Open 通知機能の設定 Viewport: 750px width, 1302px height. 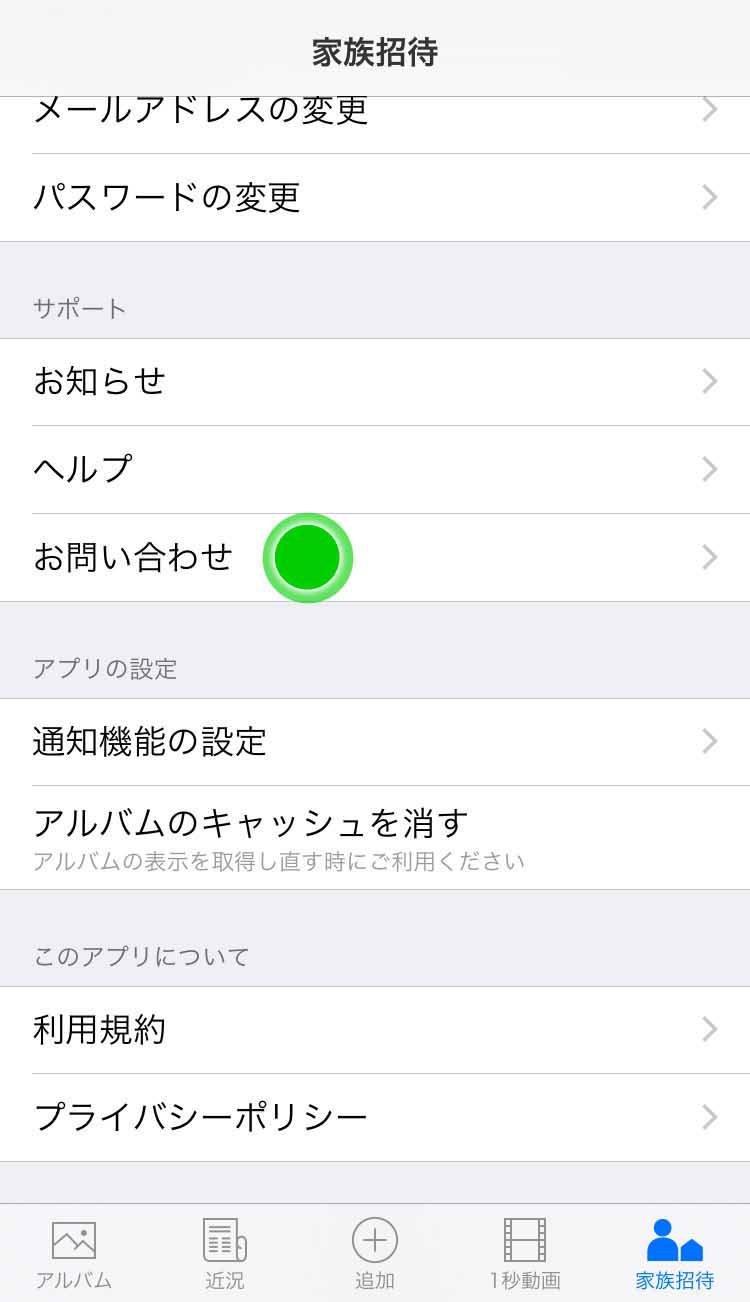tap(375, 742)
